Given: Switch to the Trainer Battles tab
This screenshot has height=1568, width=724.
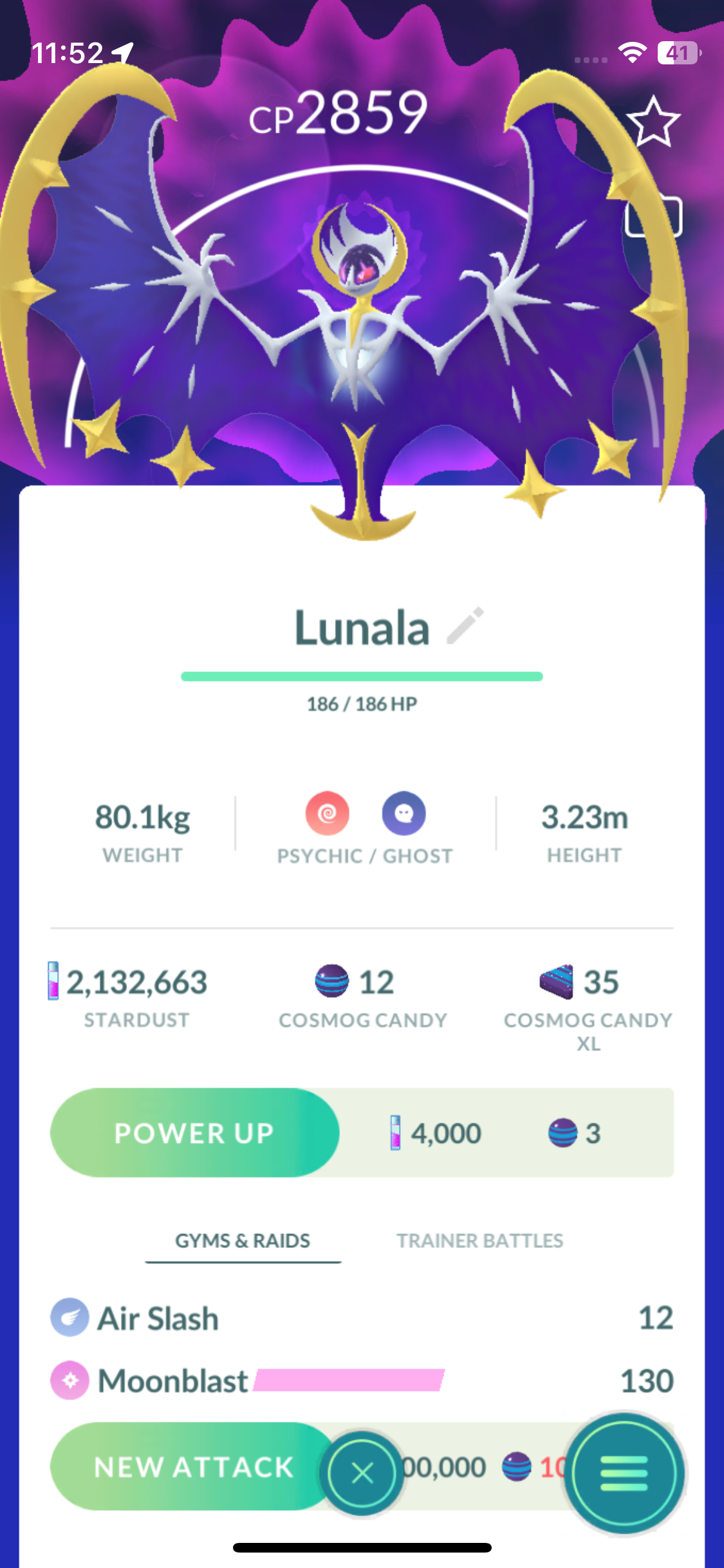Looking at the screenshot, I should (479, 1240).
